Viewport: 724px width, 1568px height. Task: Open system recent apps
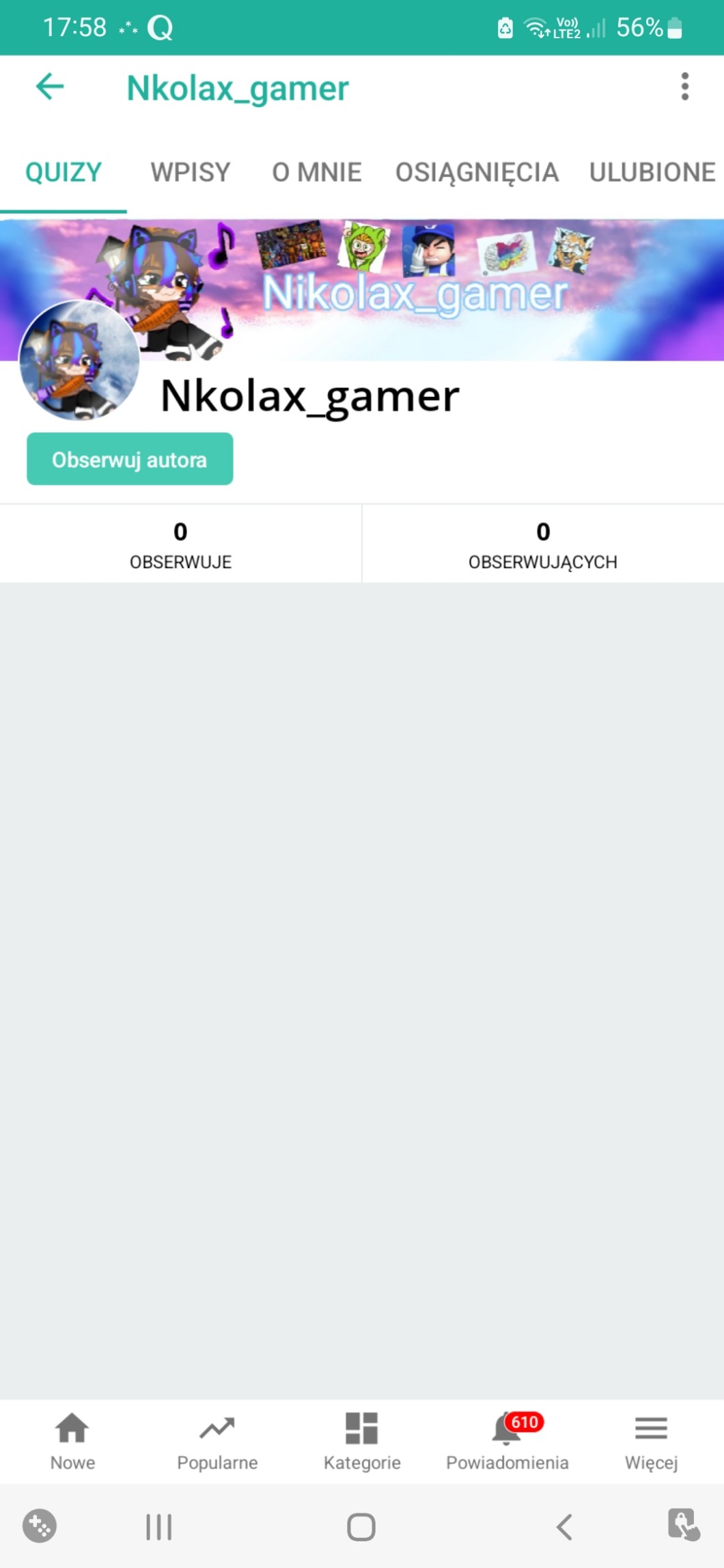tap(158, 1527)
